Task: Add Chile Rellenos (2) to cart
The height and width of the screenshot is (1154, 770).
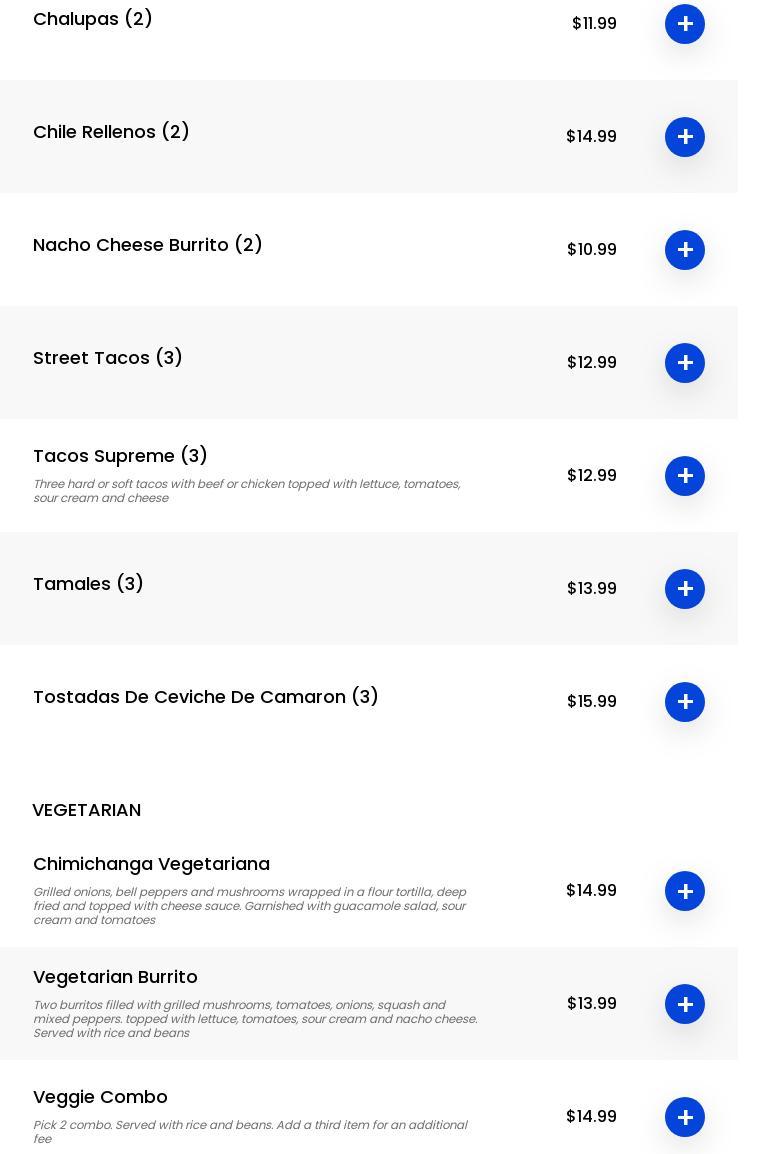Action: [x=685, y=137]
